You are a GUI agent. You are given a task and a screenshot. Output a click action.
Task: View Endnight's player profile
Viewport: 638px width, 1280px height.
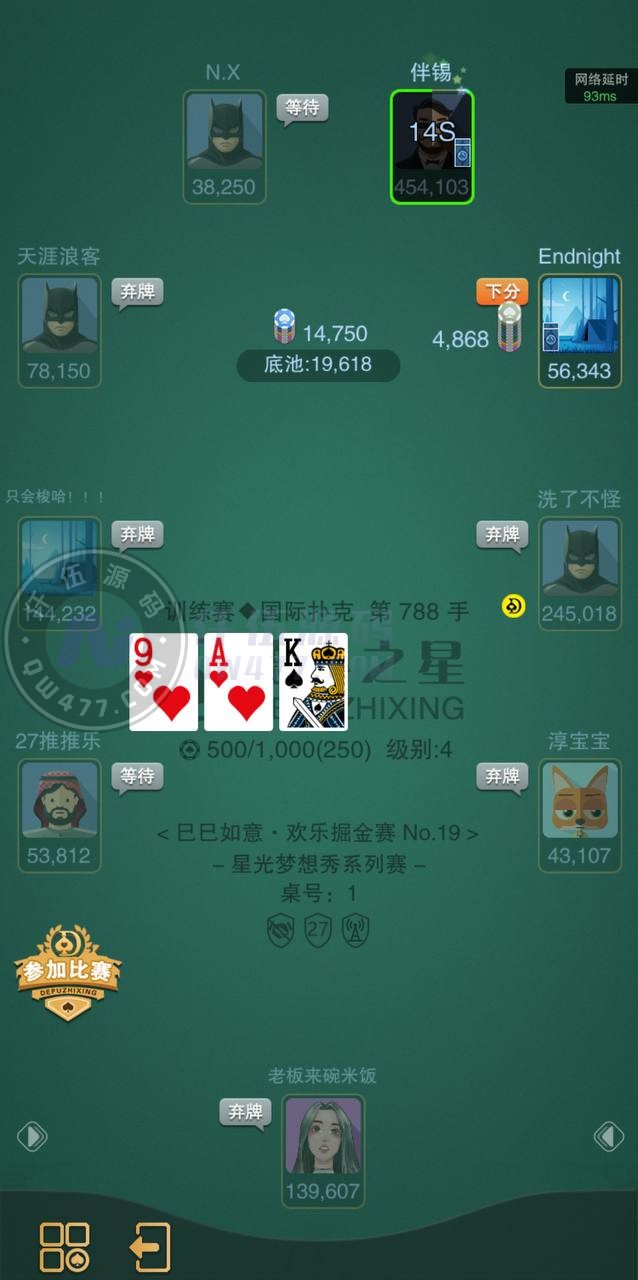point(579,317)
